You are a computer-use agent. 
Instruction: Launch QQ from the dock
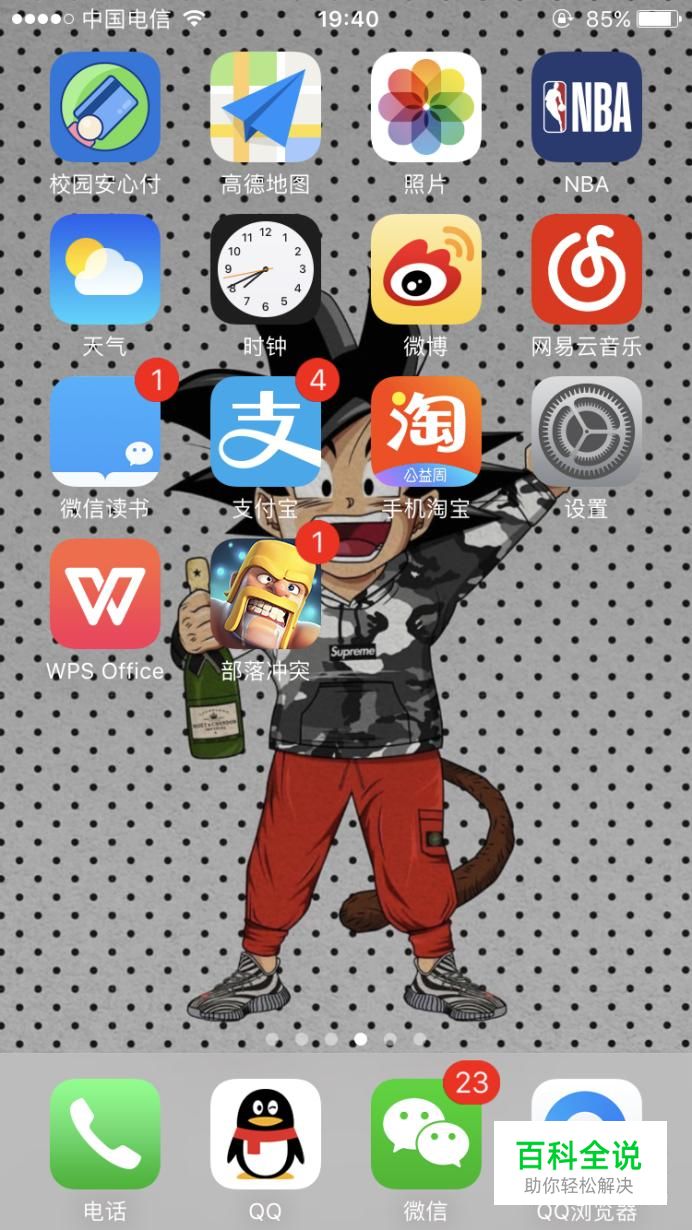tap(265, 1134)
